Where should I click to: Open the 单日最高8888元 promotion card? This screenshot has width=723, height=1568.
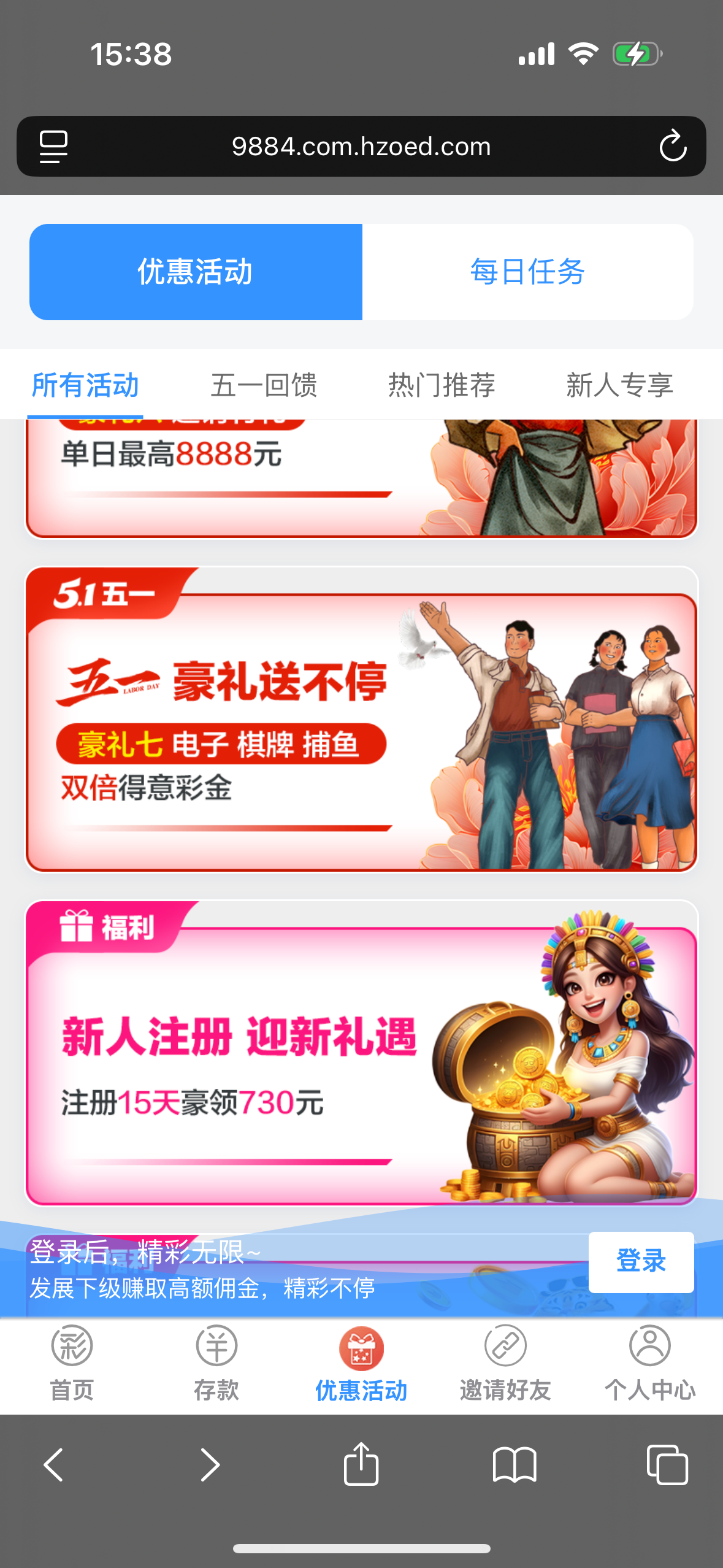click(361, 478)
